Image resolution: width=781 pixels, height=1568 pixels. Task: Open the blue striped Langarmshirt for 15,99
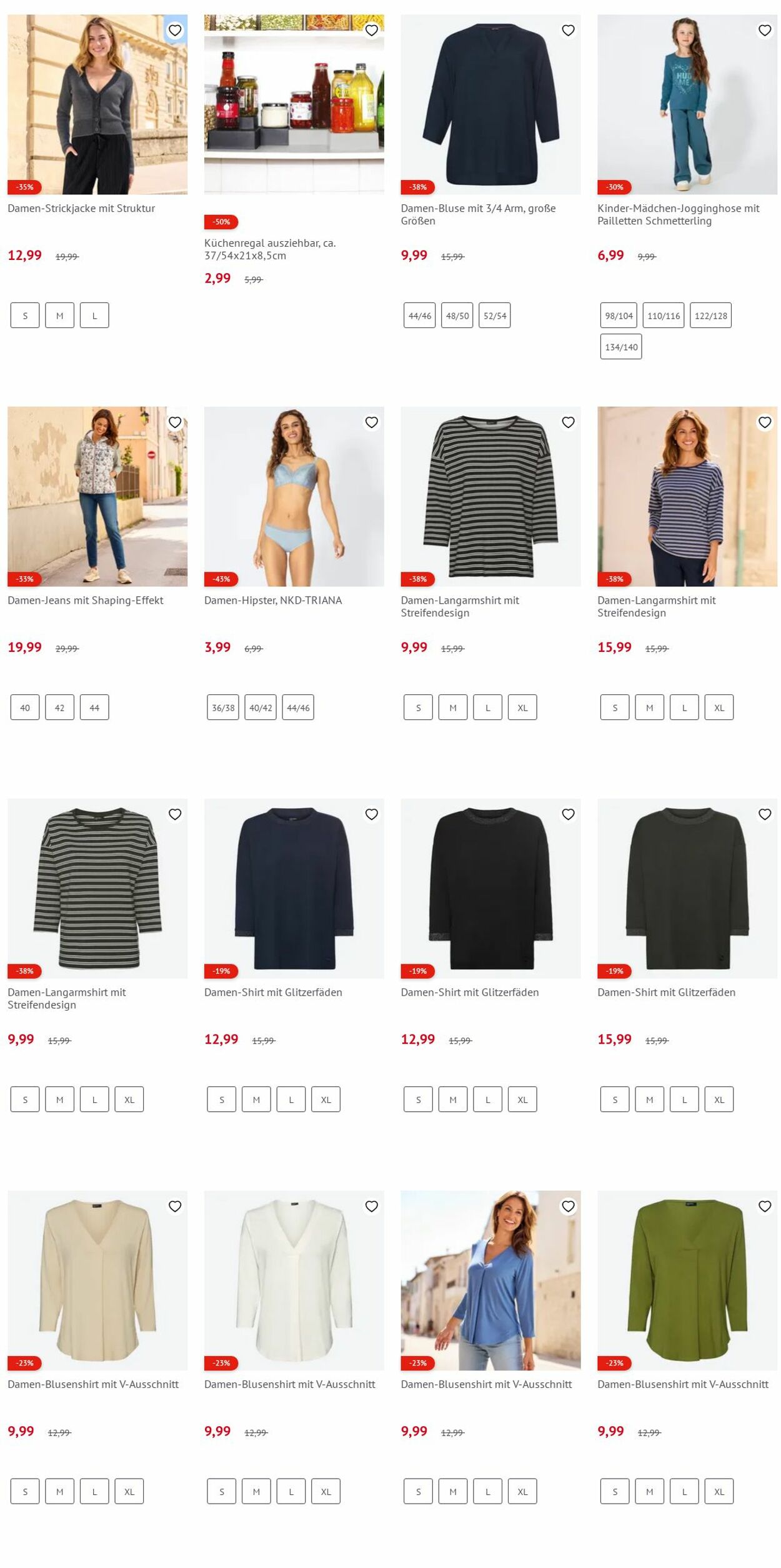(687, 496)
